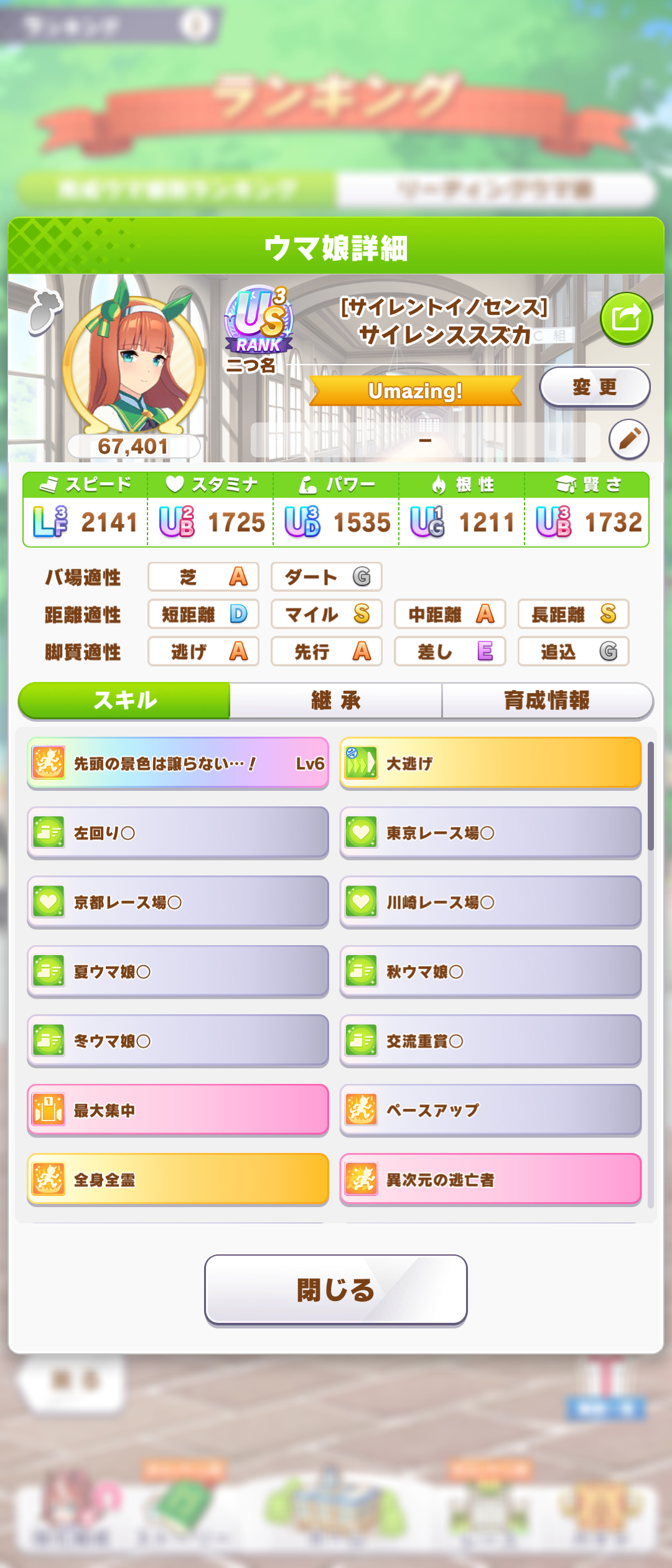Switch to the 継承 tab
The height and width of the screenshot is (1568, 672).
pyautogui.click(x=336, y=701)
